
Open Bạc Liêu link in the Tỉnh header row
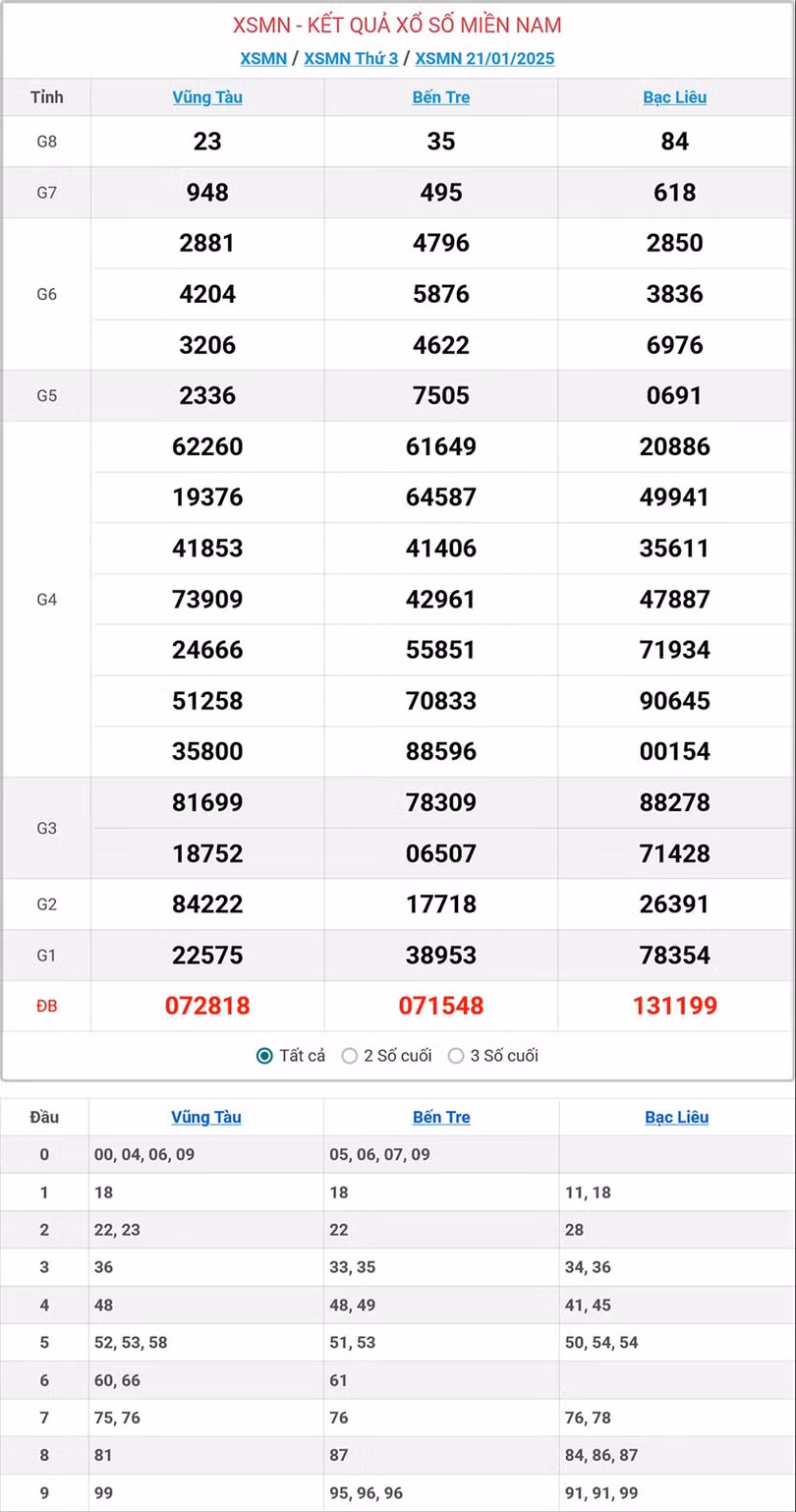pos(675,97)
